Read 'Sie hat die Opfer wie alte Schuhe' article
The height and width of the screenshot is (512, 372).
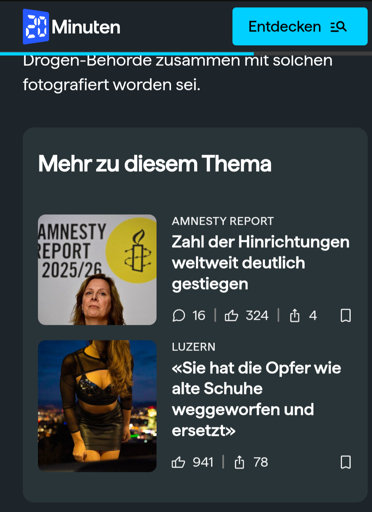256,399
